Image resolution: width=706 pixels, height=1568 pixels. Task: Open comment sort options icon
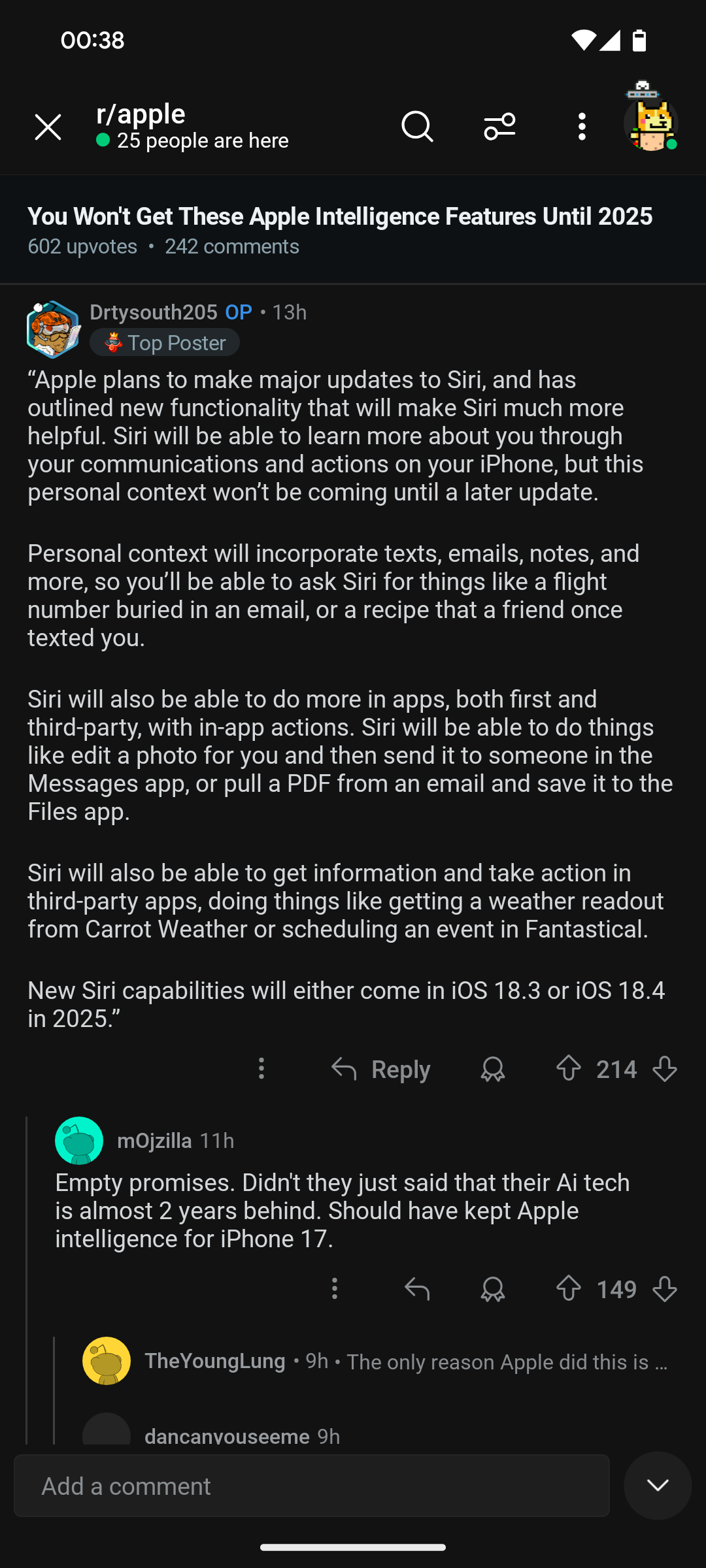[x=500, y=126]
